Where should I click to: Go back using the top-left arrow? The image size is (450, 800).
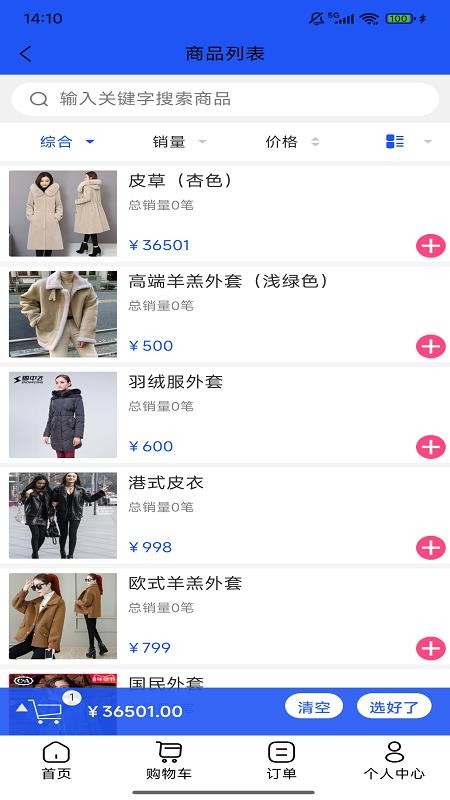tap(26, 54)
